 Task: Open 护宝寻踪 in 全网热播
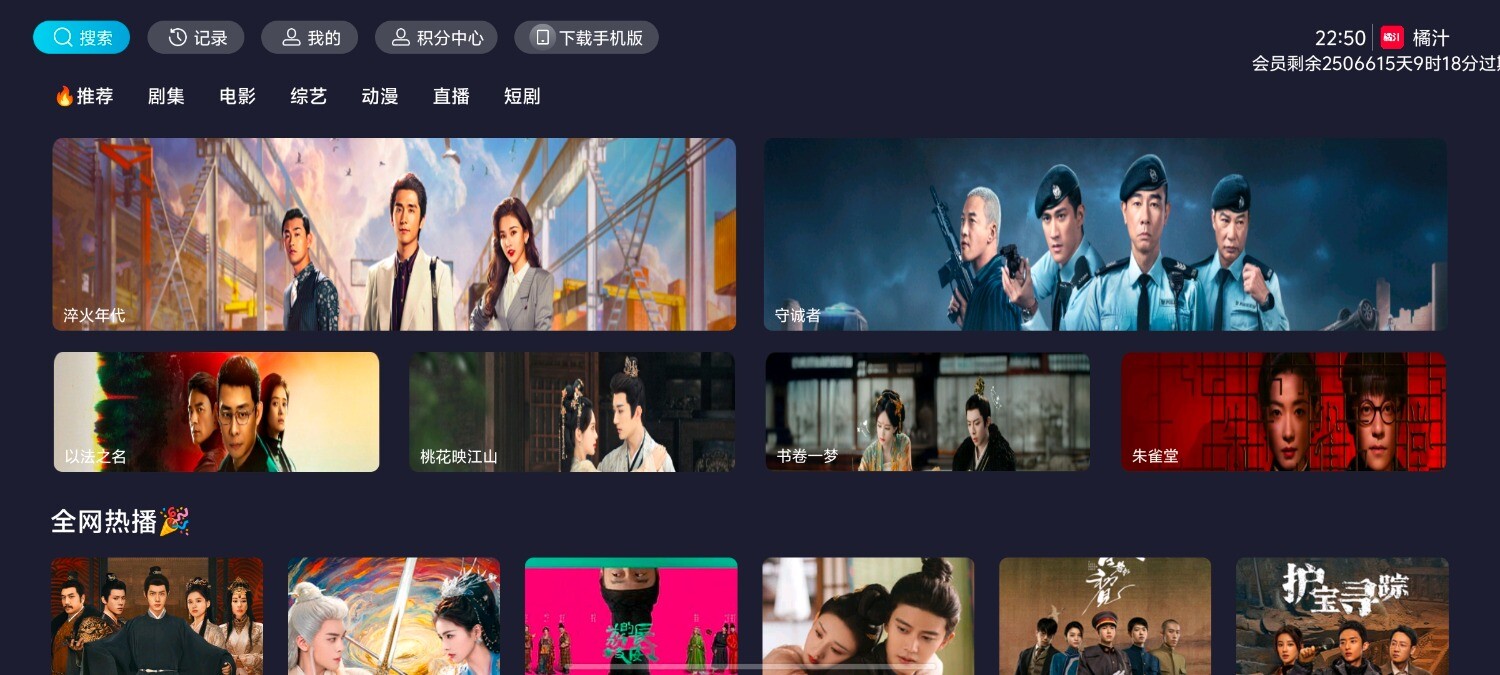point(1341,615)
